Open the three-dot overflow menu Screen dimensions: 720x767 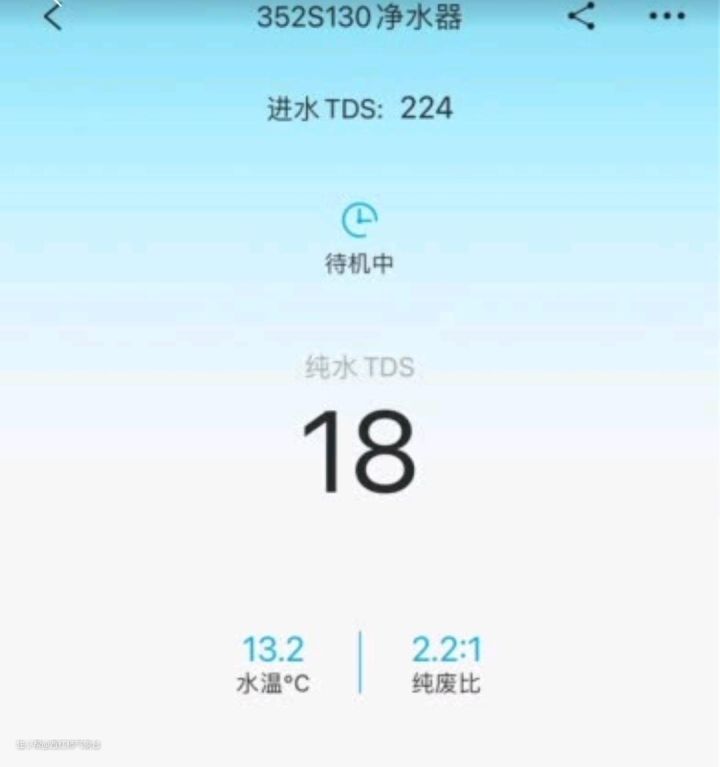point(667,17)
